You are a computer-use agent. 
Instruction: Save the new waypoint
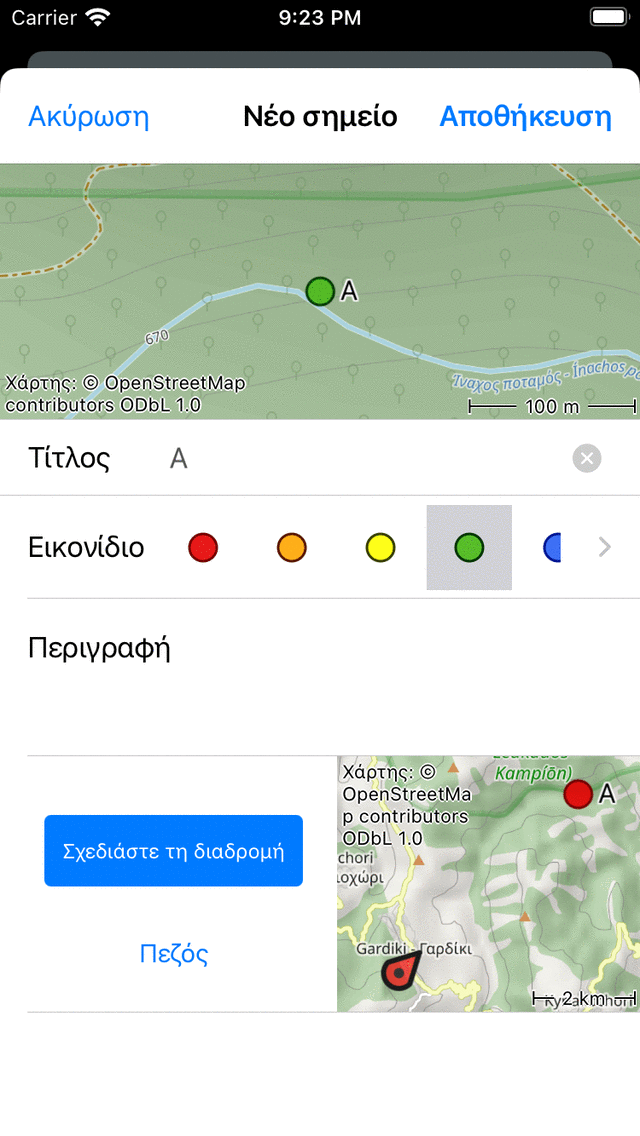point(525,117)
